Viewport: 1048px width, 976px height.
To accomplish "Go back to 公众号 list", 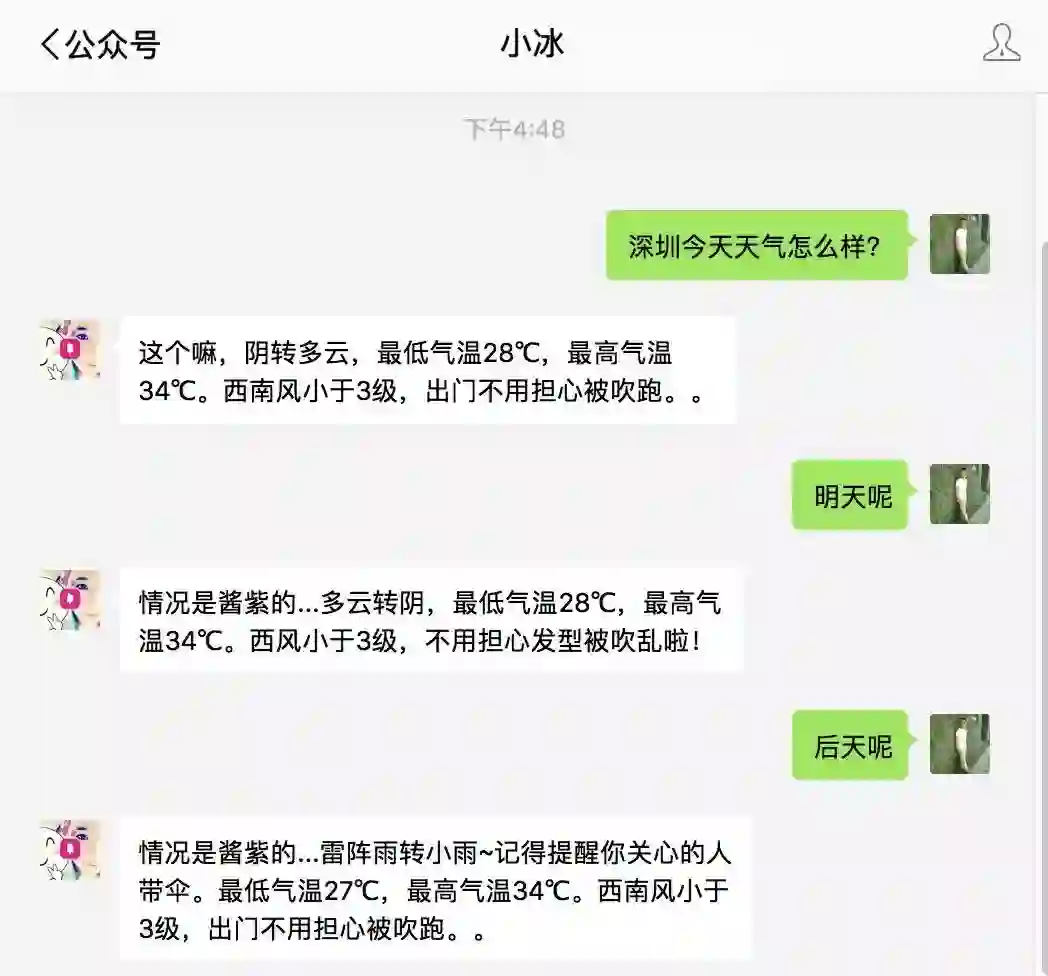I will 98,45.
